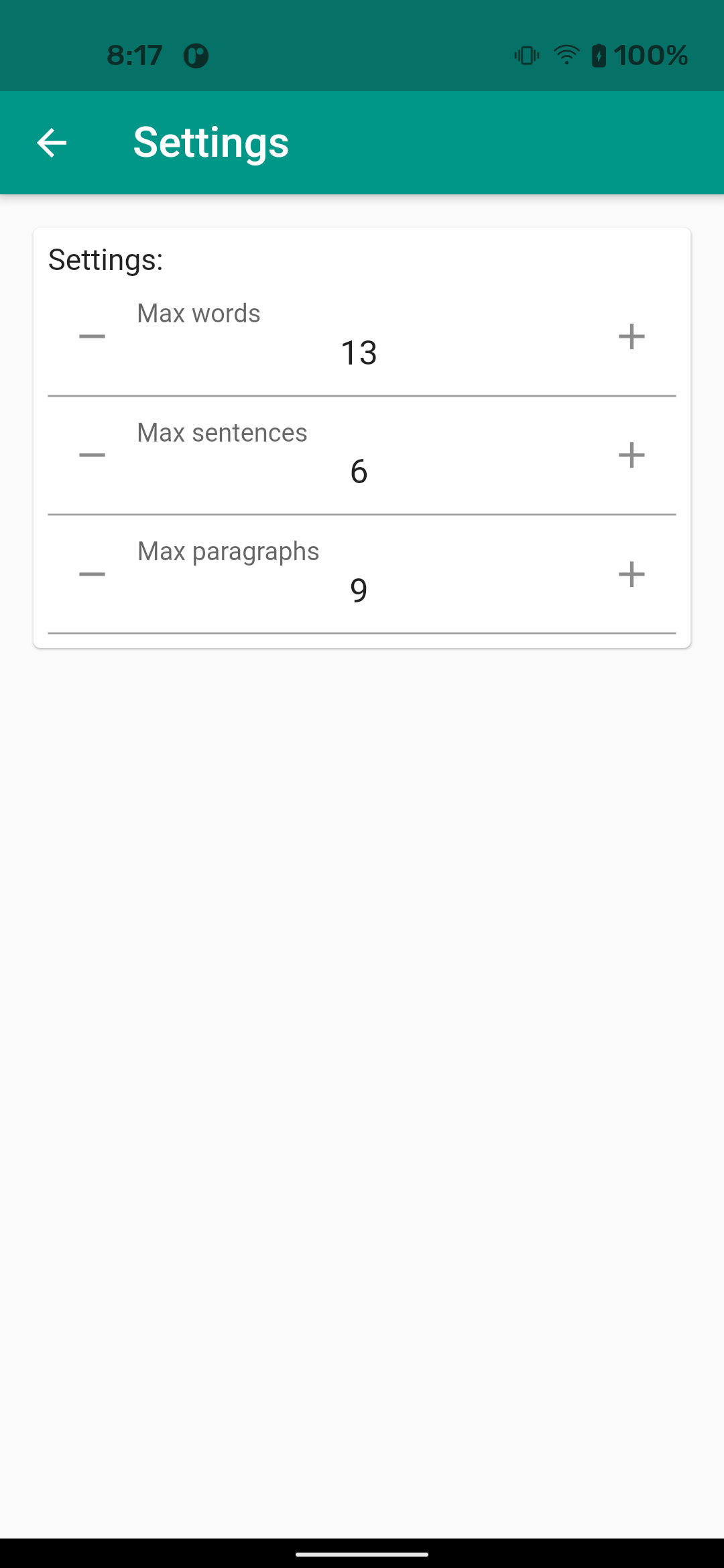
Task: Decrease the Max paragraphs value
Action: (x=92, y=574)
